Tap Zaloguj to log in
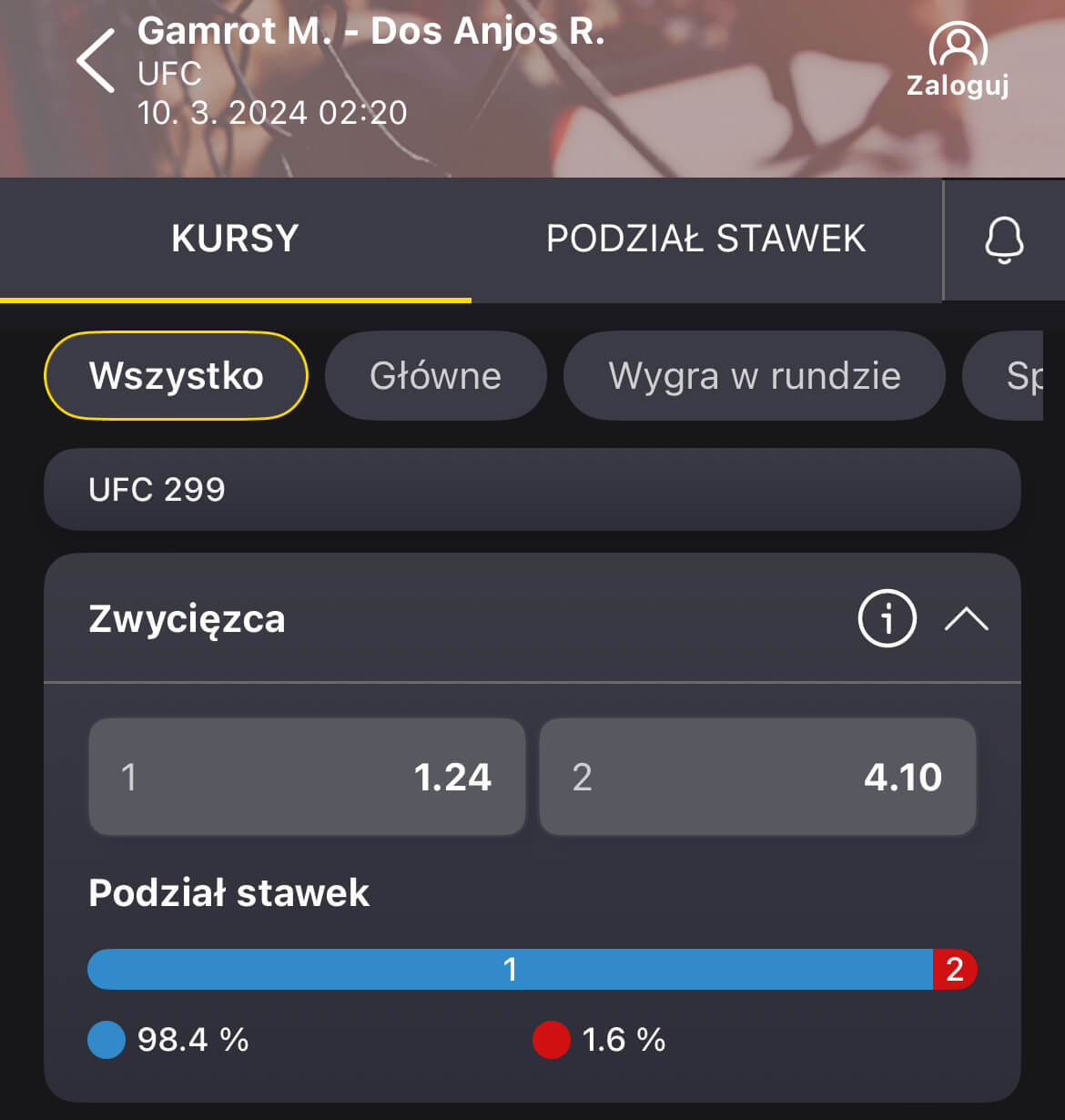Image resolution: width=1065 pixels, height=1120 pixels. click(x=958, y=62)
